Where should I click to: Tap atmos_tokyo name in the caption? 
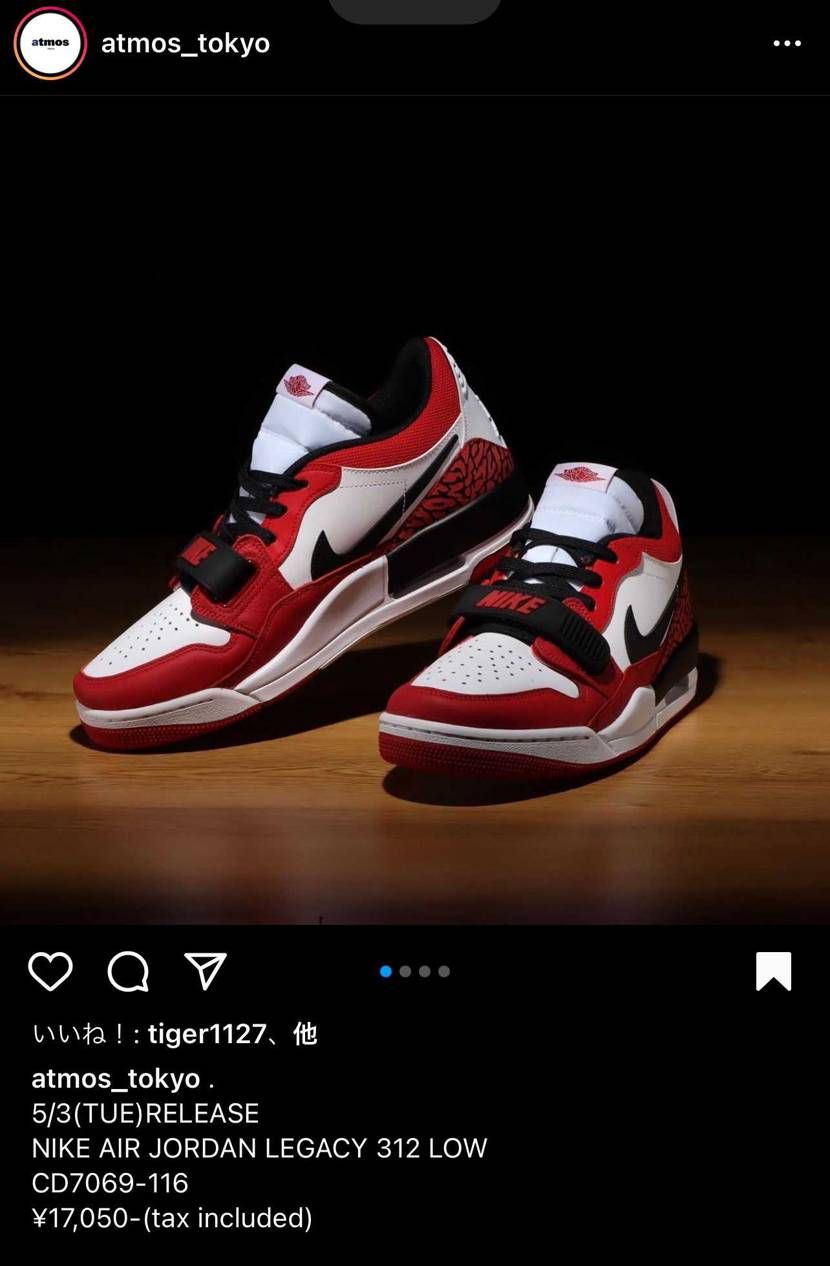(116, 1079)
